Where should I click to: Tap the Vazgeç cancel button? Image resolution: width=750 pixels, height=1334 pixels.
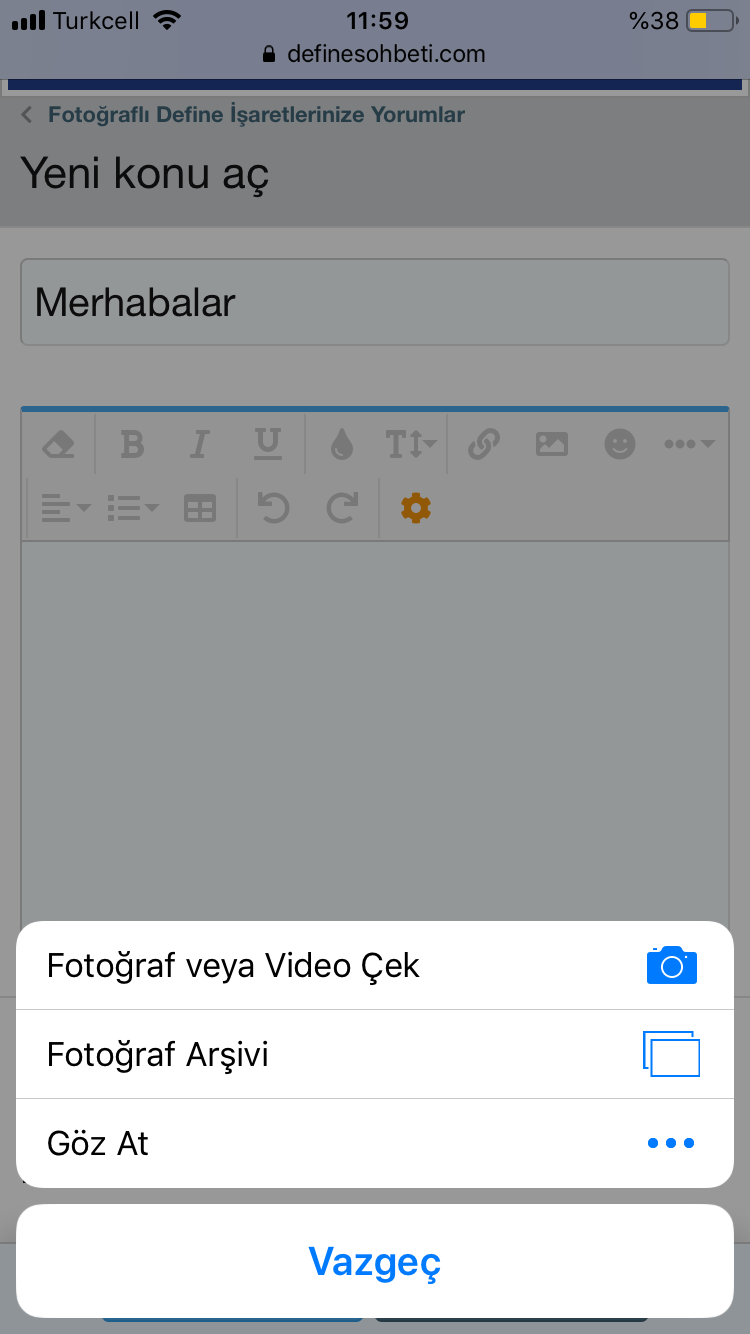[x=375, y=1261]
